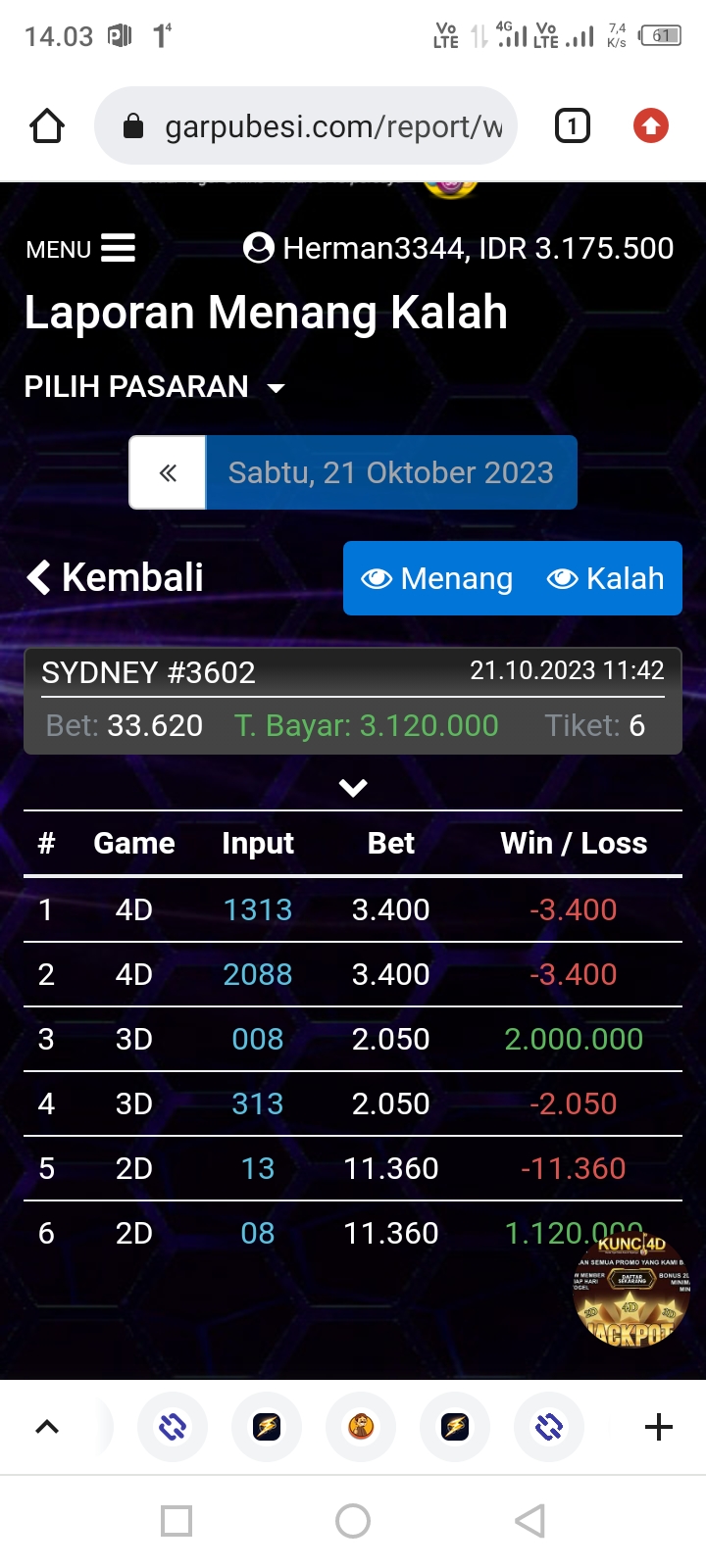
Task: Go back with Kembali
Action: click(x=116, y=578)
